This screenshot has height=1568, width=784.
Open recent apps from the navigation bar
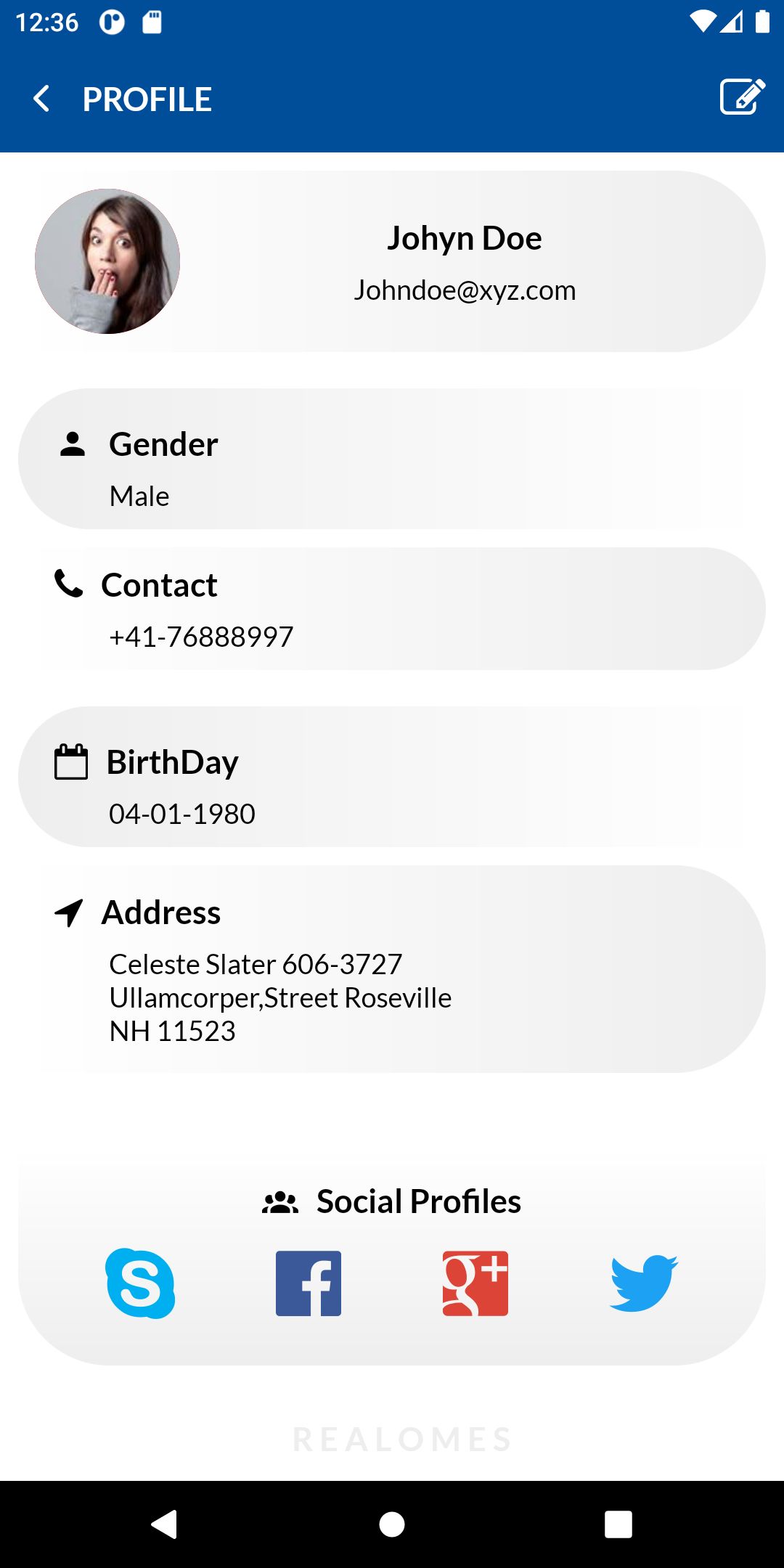[618, 1524]
